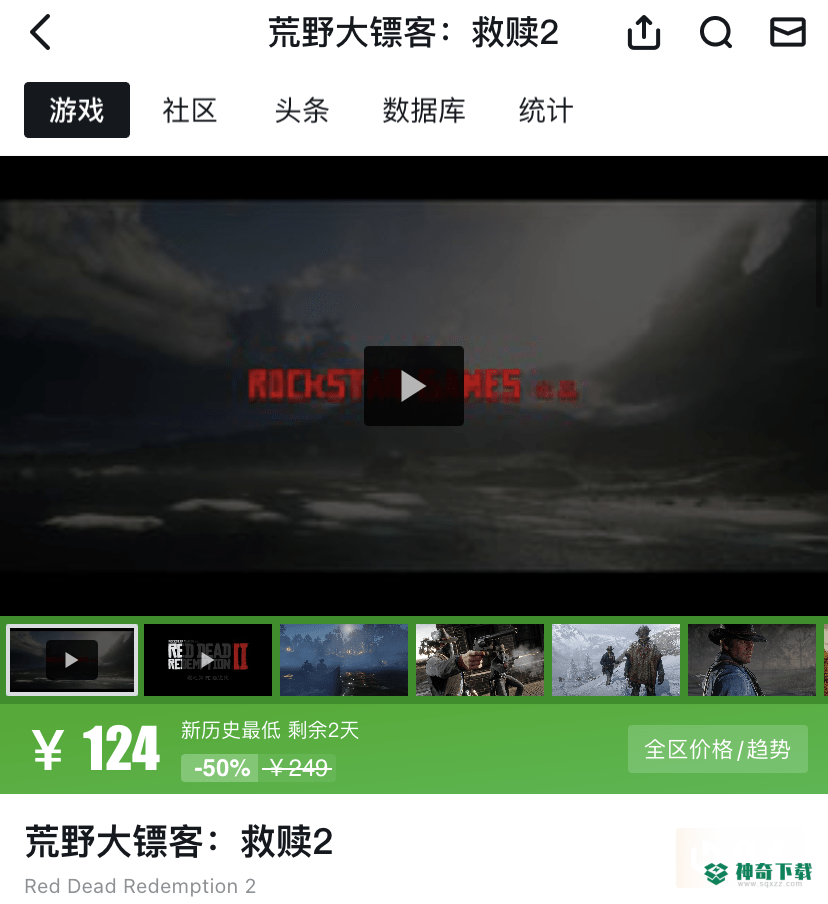Open the 统计 tab
This screenshot has width=828, height=904.
click(x=546, y=110)
